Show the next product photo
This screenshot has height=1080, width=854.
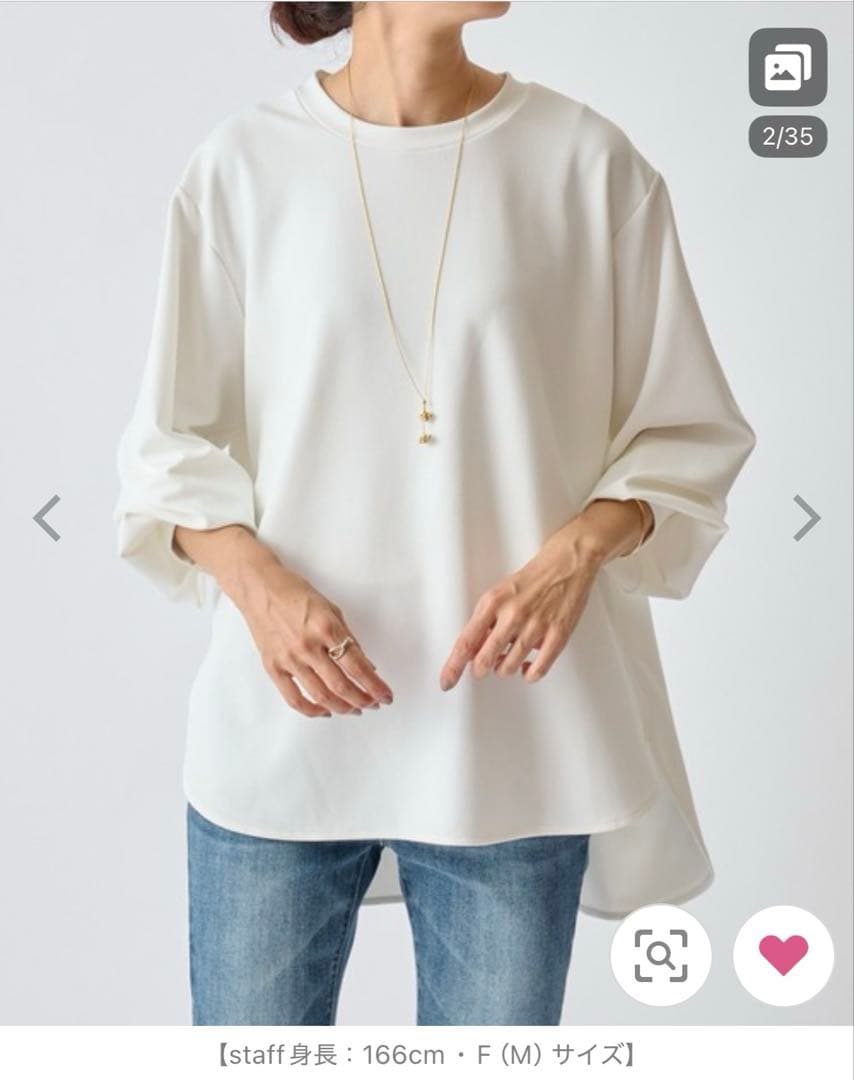coord(806,517)
